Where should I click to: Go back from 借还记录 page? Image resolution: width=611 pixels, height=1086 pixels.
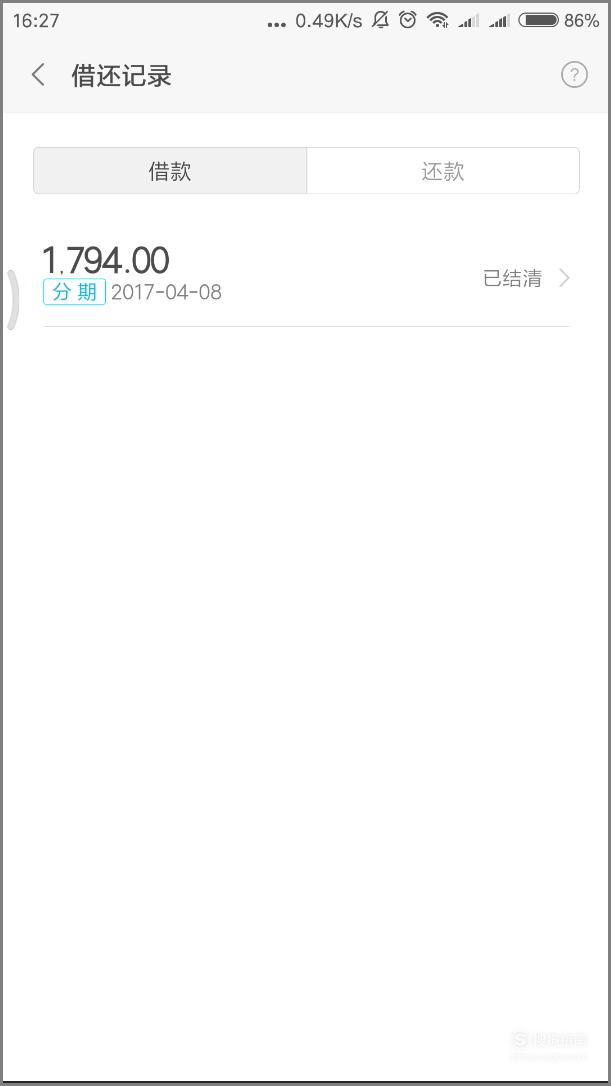(x=39, y=75)
